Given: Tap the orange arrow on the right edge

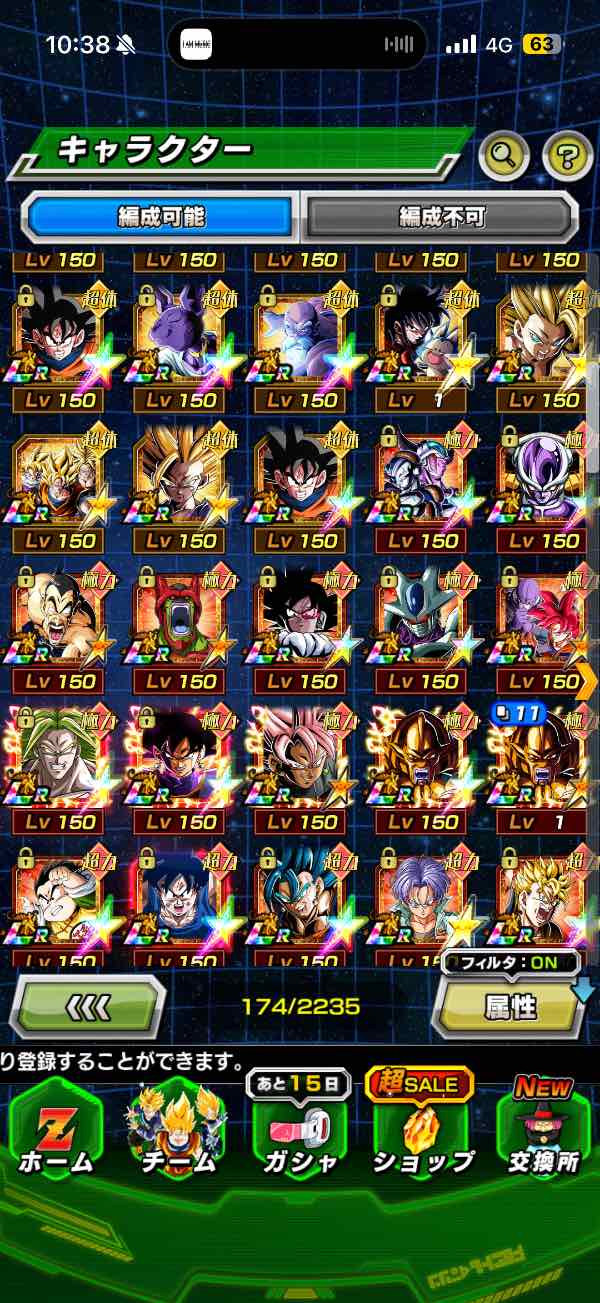Looking at the screenshot, I should point(587,680).
